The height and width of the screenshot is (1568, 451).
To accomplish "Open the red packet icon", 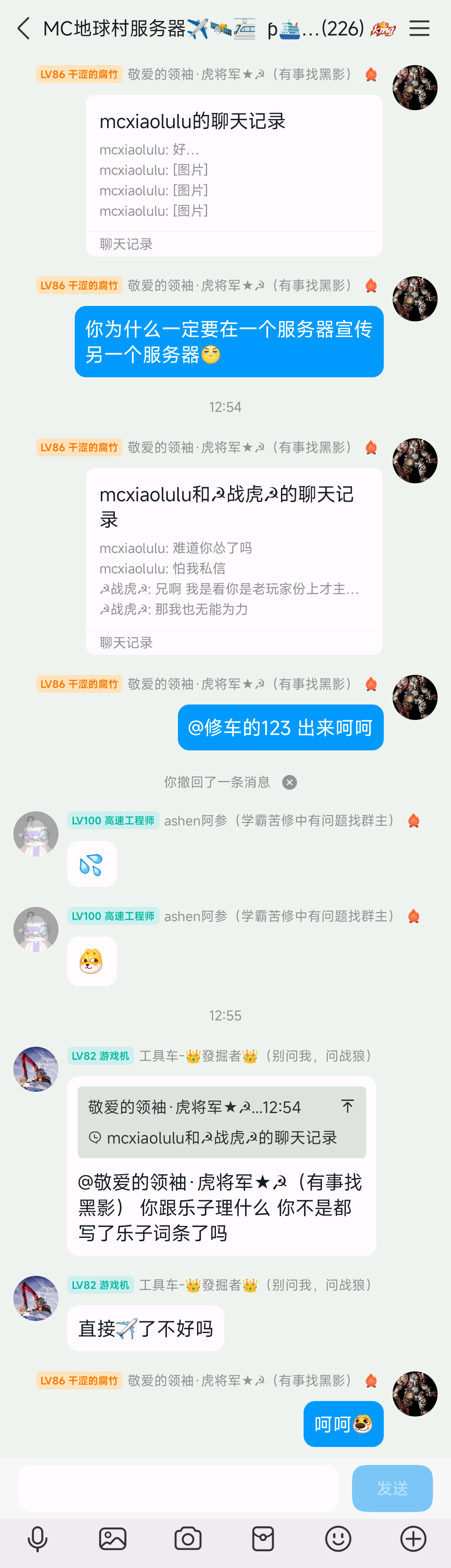I will [263, 1539].
